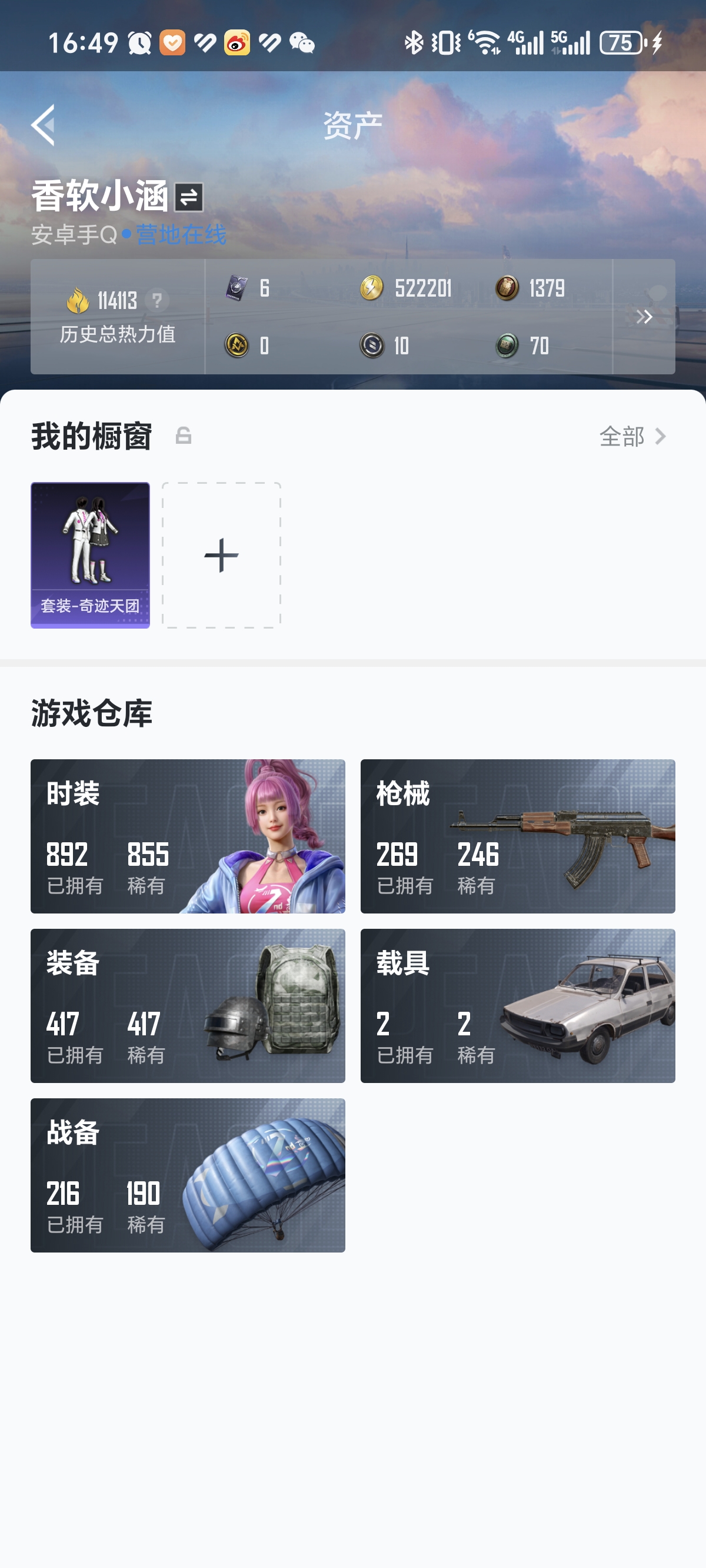Tap the switch account icon beside 香软小涵
The height and width of the screenshot is (1568, 706).
pyautogui.click(x=189, y=197)
